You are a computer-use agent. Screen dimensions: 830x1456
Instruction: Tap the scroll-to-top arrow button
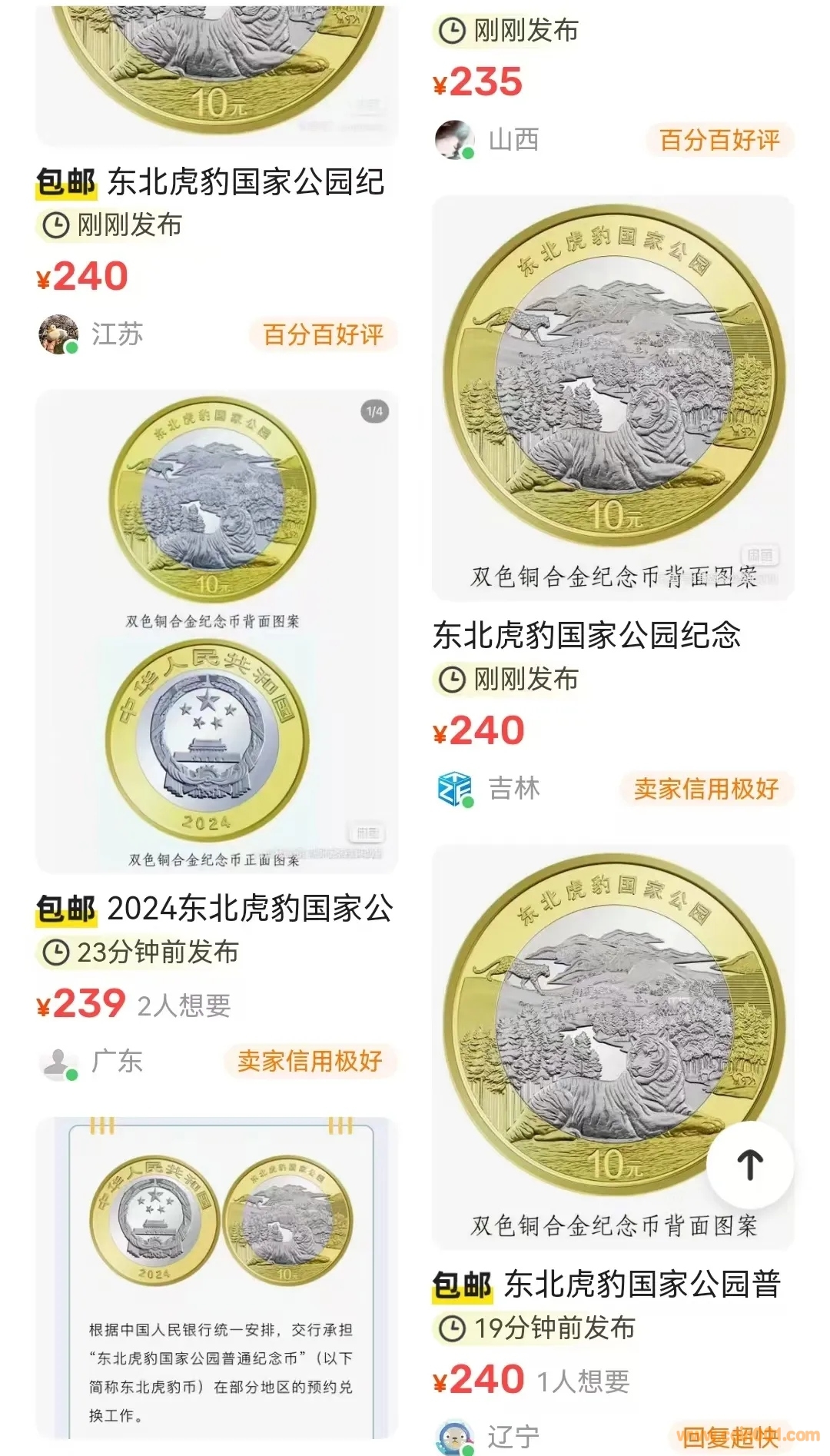point(749,1165)
